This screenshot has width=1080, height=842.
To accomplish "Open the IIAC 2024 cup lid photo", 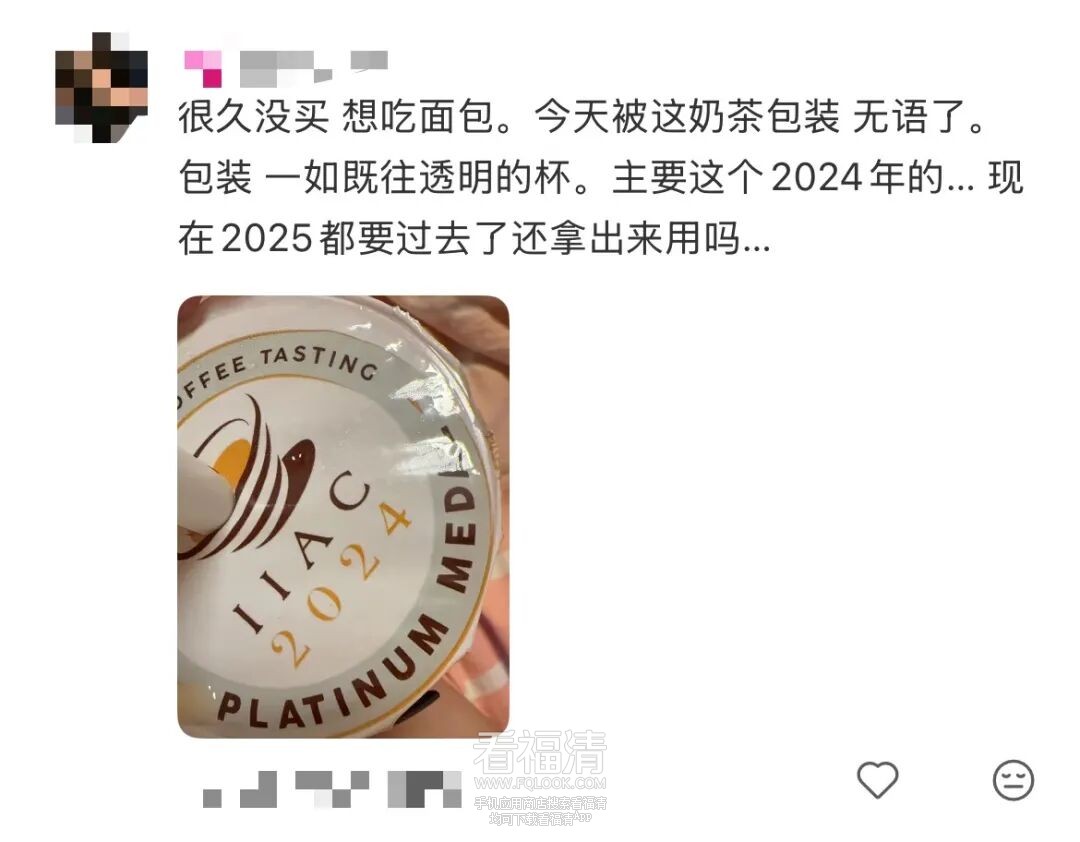I will pos(343,516).
